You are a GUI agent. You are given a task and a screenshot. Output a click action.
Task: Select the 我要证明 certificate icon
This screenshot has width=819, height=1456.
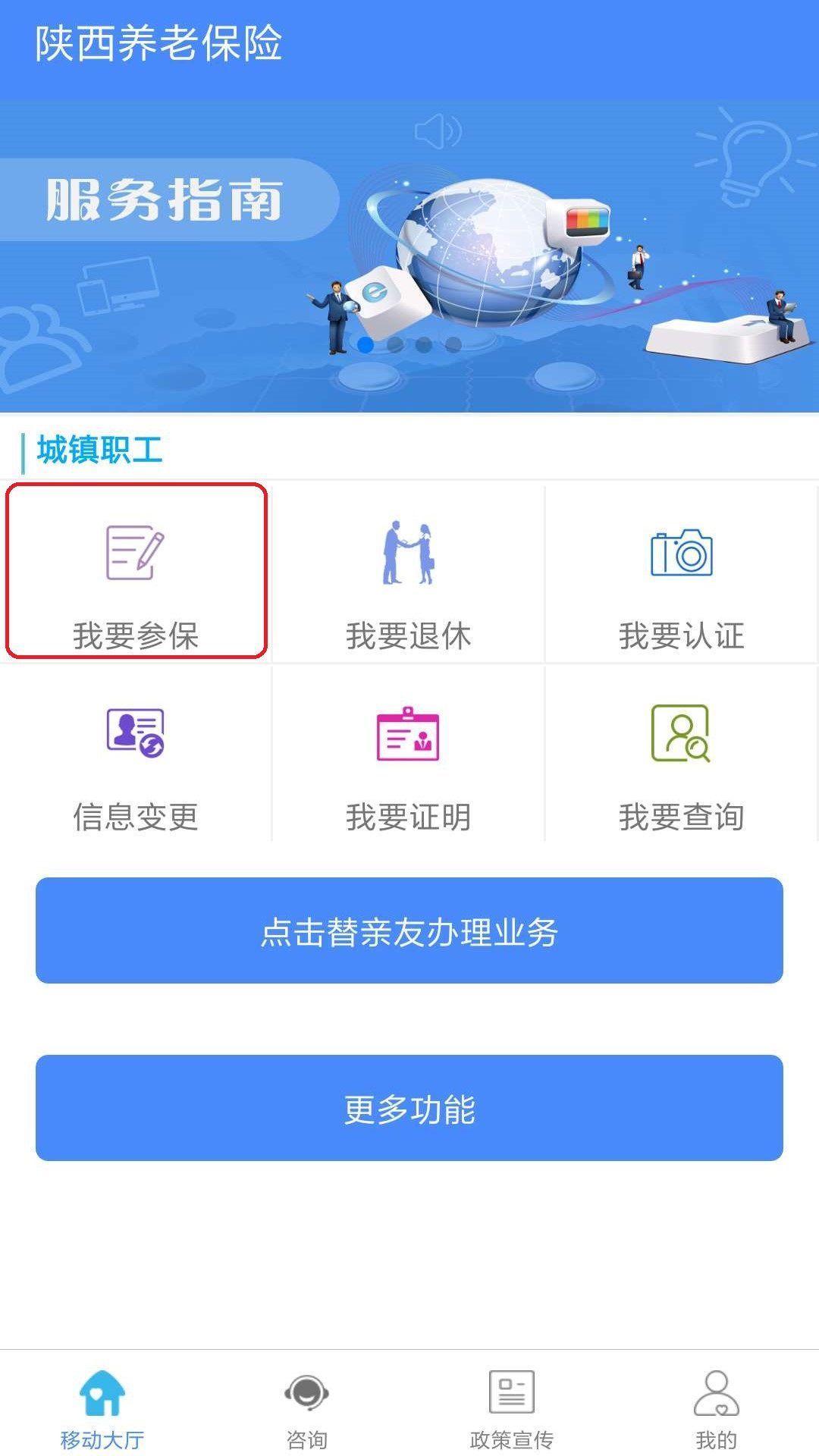(x=409, y=734)
